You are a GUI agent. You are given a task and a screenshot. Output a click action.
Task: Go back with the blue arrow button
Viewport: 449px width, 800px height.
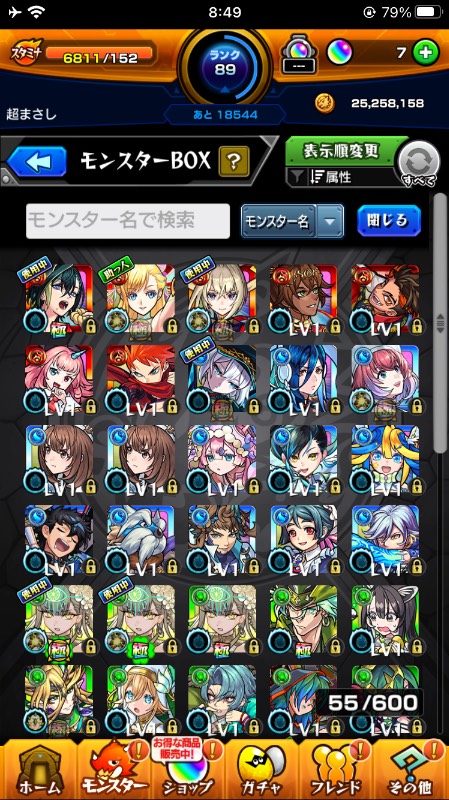coord(36,162)
